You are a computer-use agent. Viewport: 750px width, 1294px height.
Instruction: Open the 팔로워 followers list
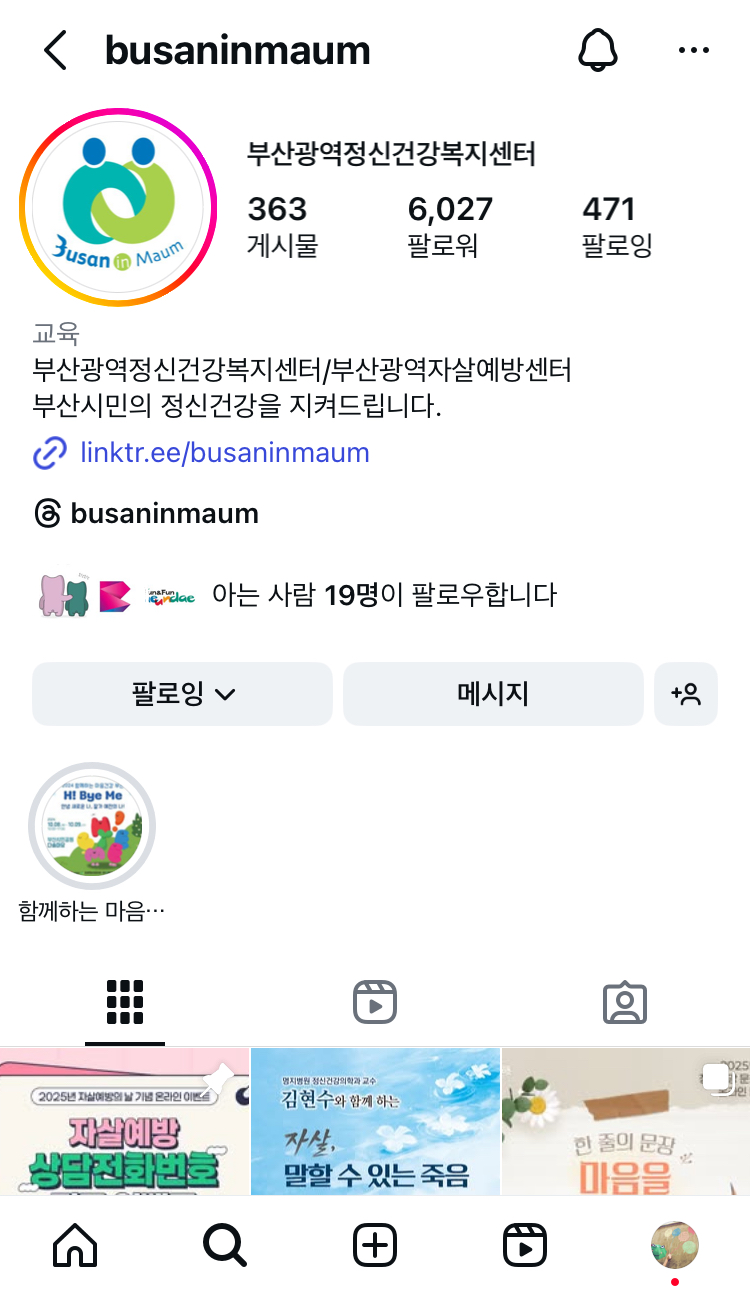click(x=449, y=225)
